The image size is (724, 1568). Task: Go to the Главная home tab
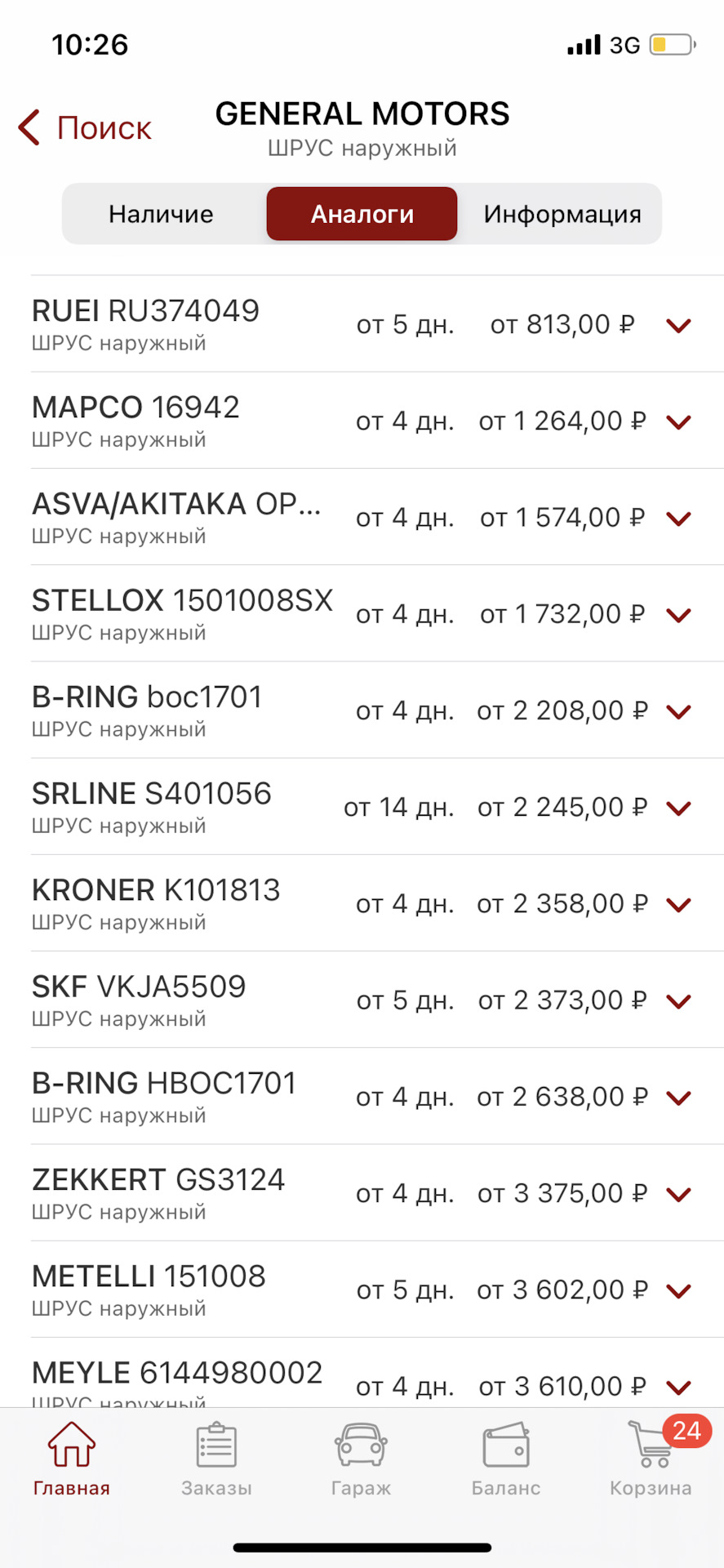(x=72, y=1459)
